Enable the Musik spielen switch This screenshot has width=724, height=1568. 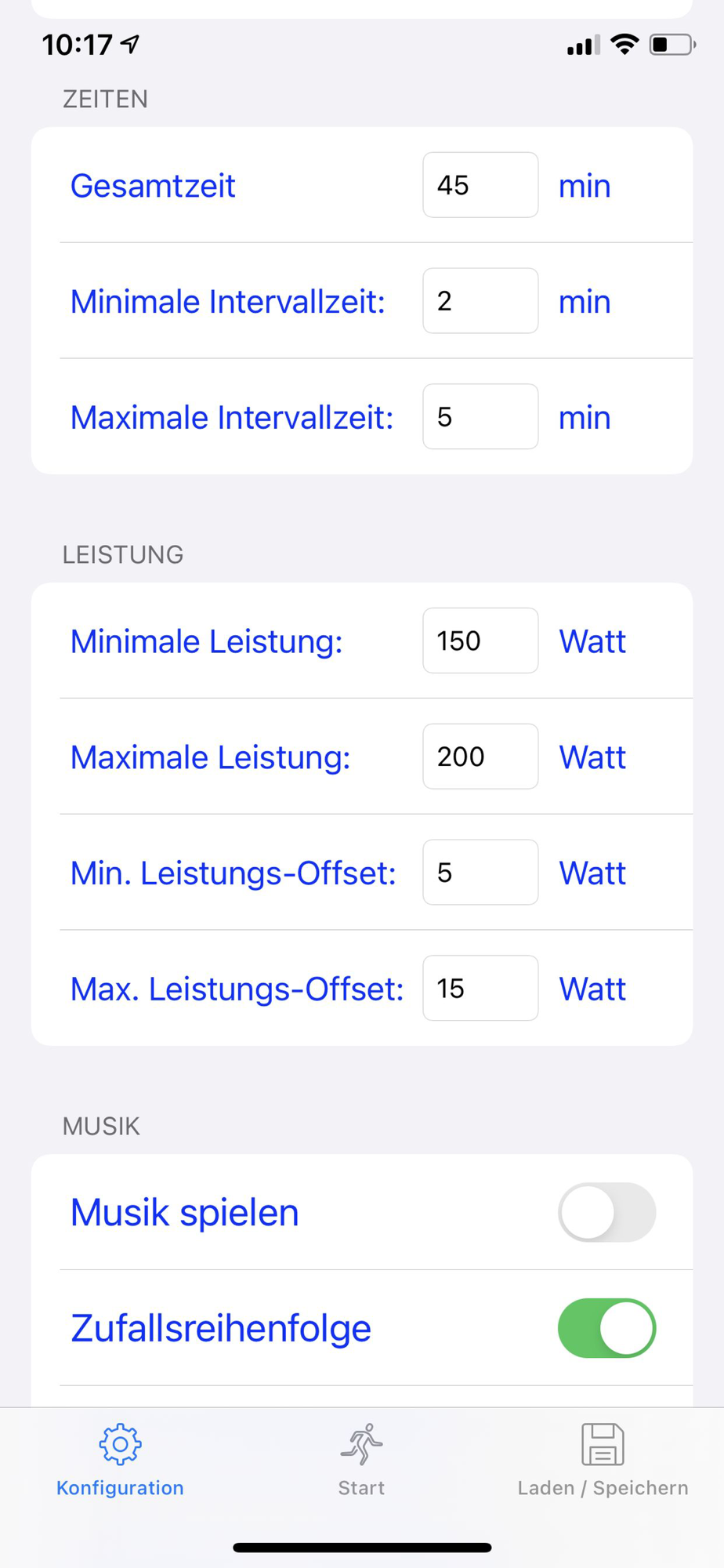pyautogui.click(x=606, y=1212)
